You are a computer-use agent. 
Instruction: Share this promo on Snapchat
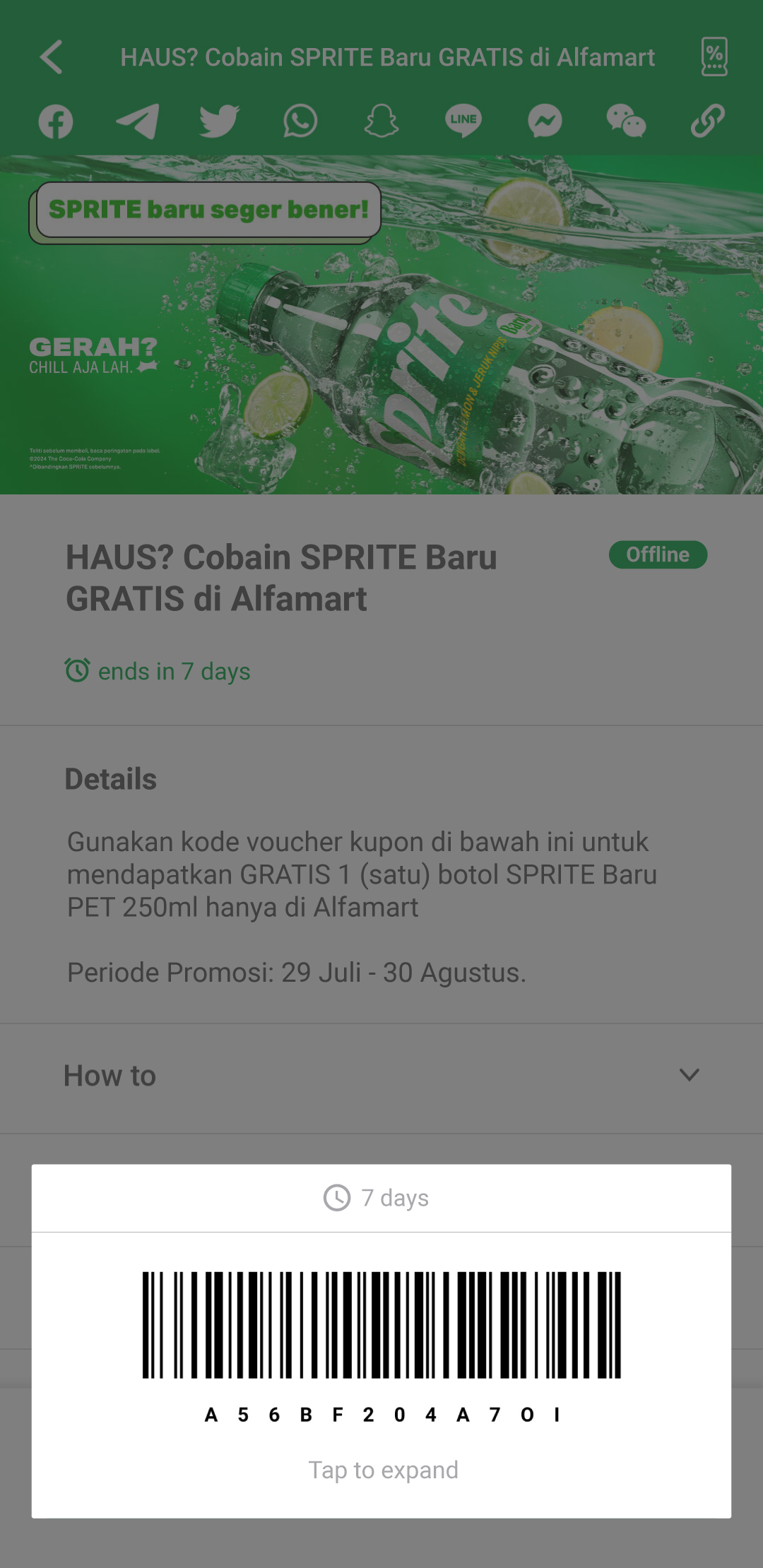pyautogui.click(x=381, y=121)
